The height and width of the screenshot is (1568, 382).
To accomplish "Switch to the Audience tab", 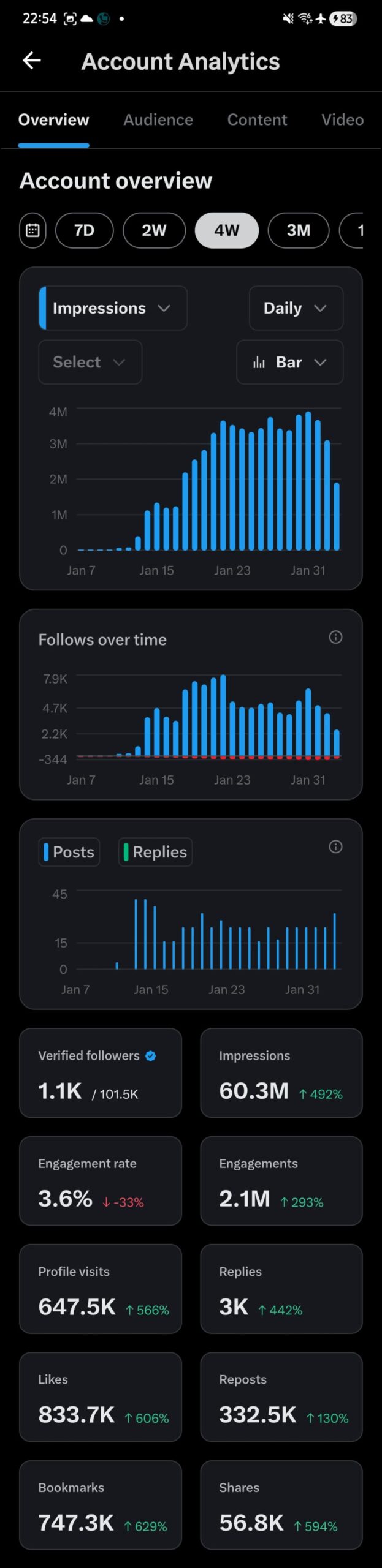I will click(x=158, y=119).
